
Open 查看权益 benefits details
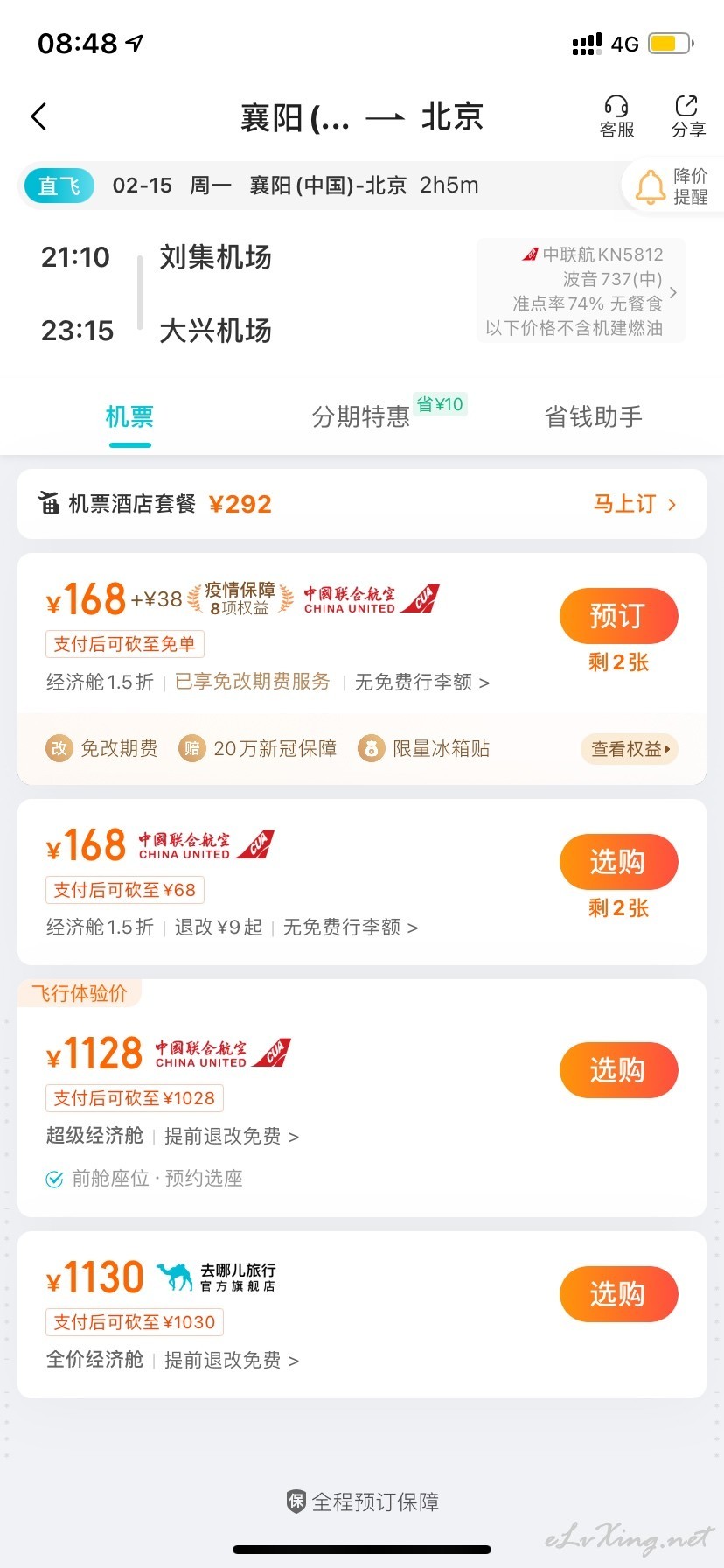click(630, 749)
